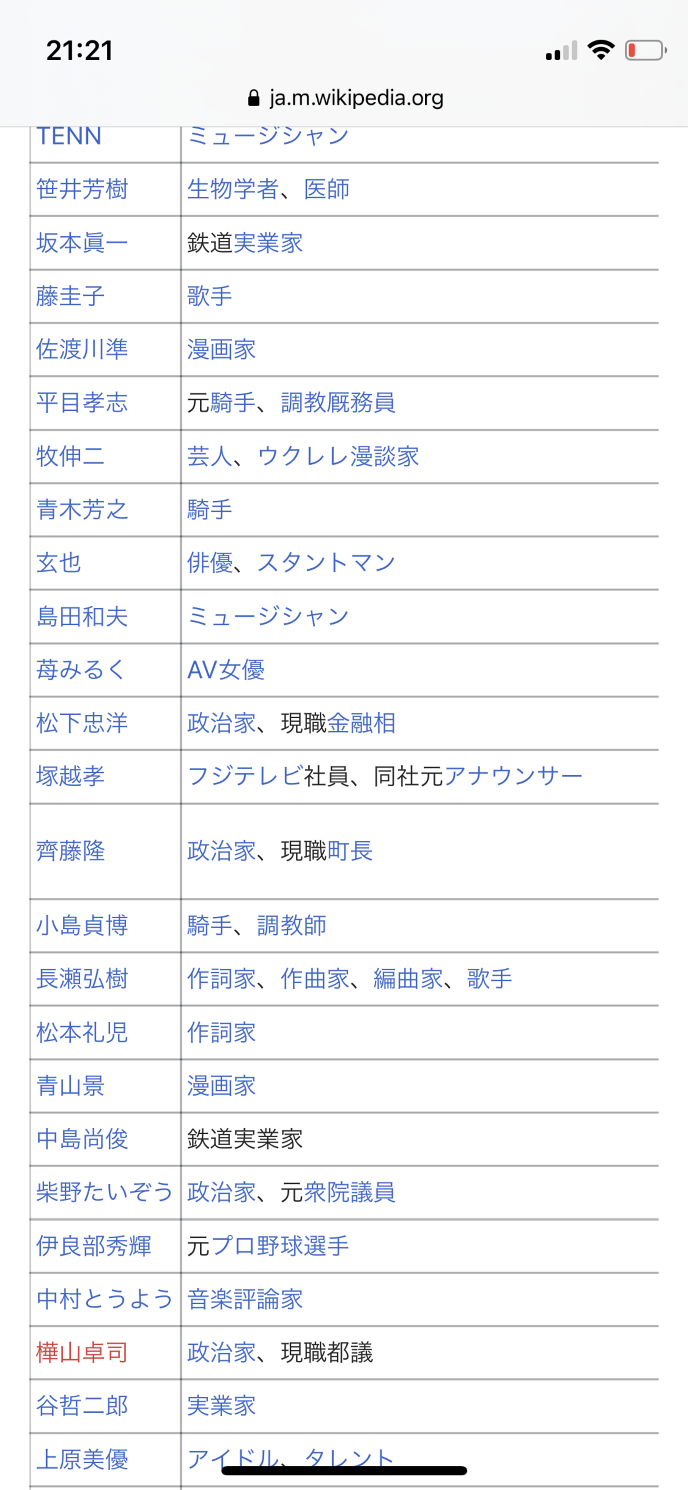Viewport: 688px width, 1490px height.
Task: Open the プロ野球選手 link
Action: click(279, 1246)
